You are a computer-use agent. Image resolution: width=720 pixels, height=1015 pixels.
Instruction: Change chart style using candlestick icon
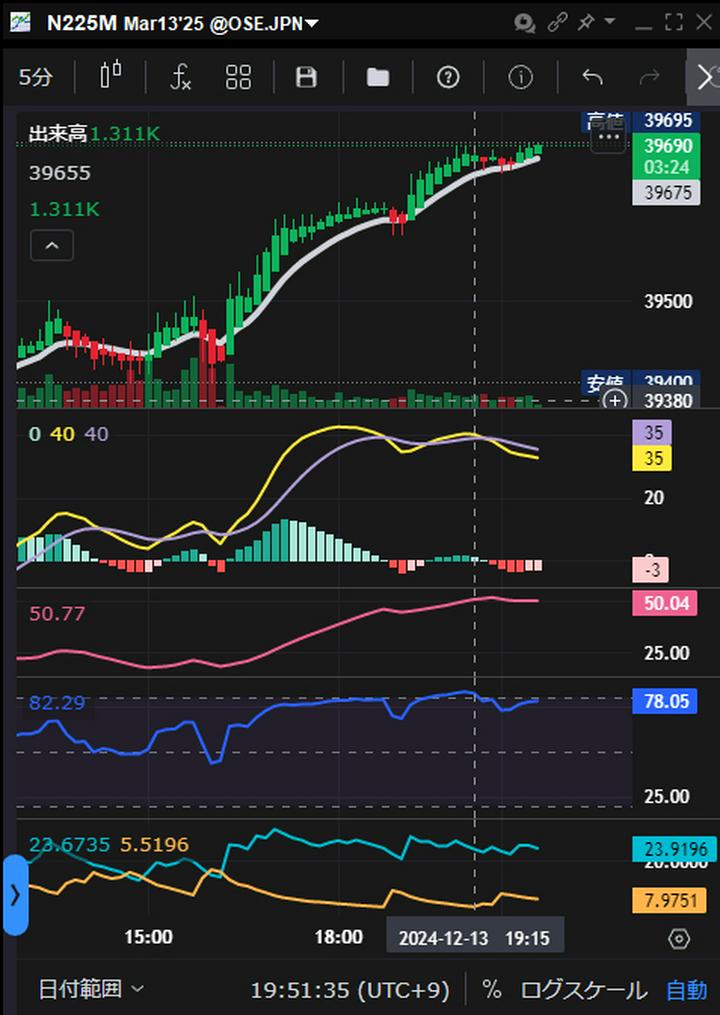coord(110,77)
